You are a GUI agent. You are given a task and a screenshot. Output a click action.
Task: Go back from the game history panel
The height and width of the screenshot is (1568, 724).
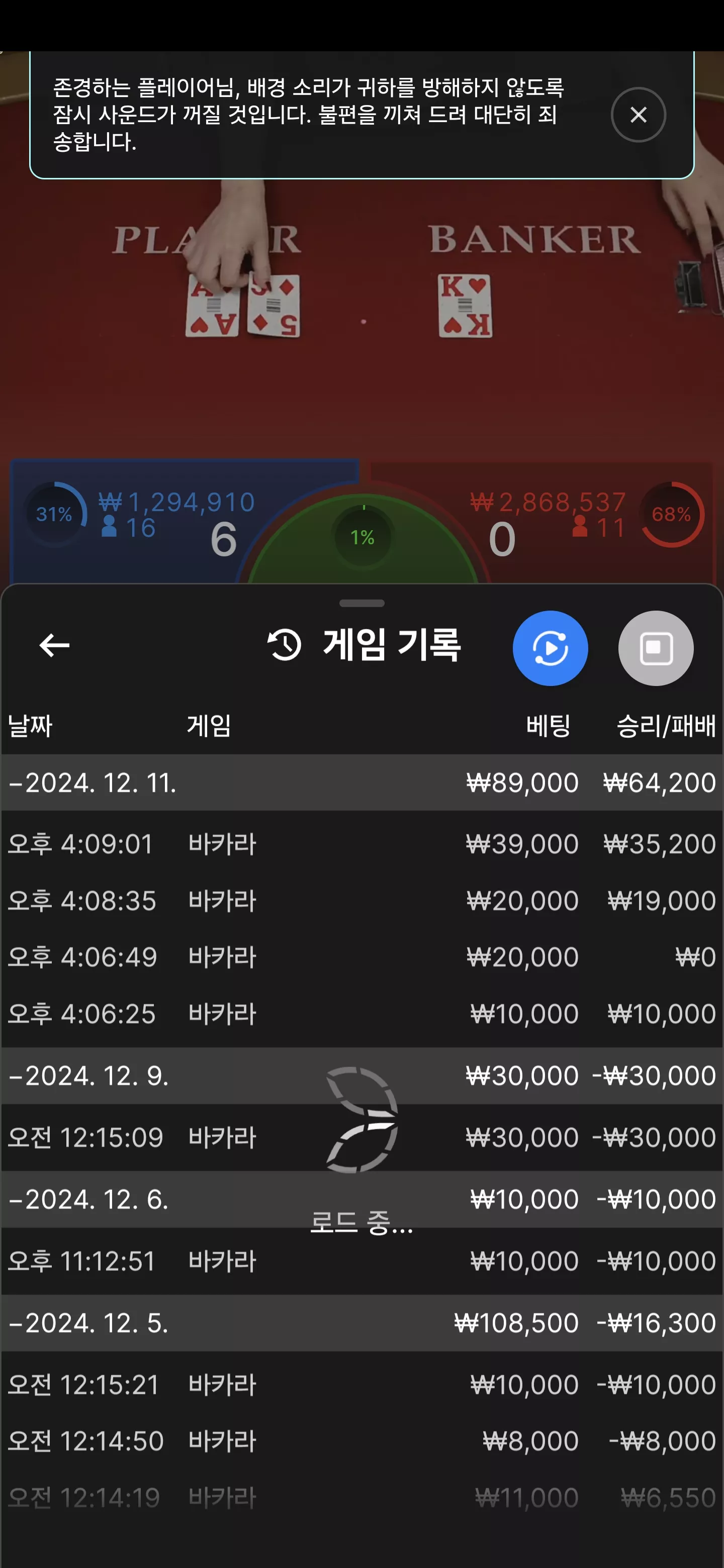[x=54, y=645]
